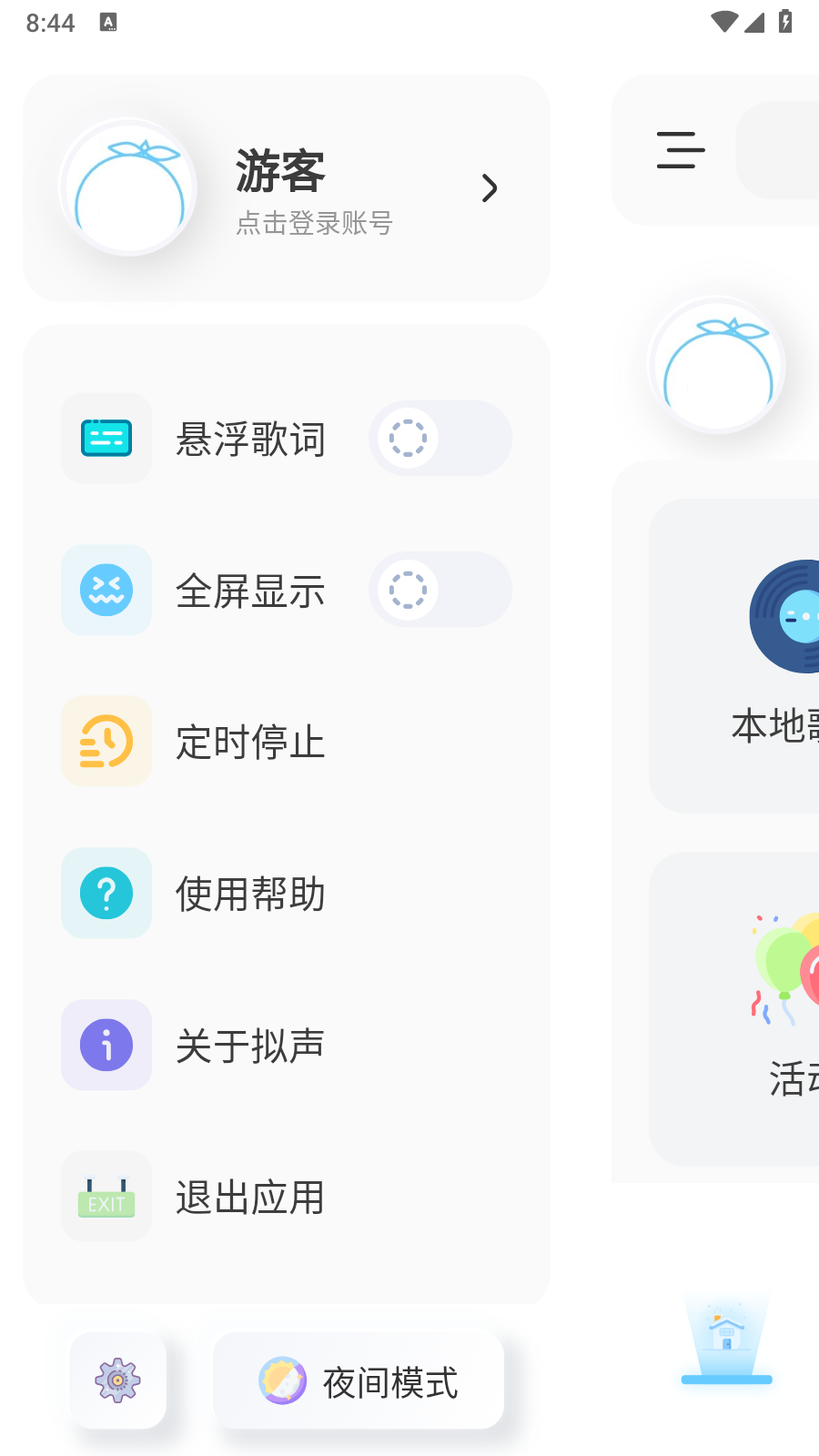
Task: Click the EXIT icon for 退出应用
Action: (106, 1196)
